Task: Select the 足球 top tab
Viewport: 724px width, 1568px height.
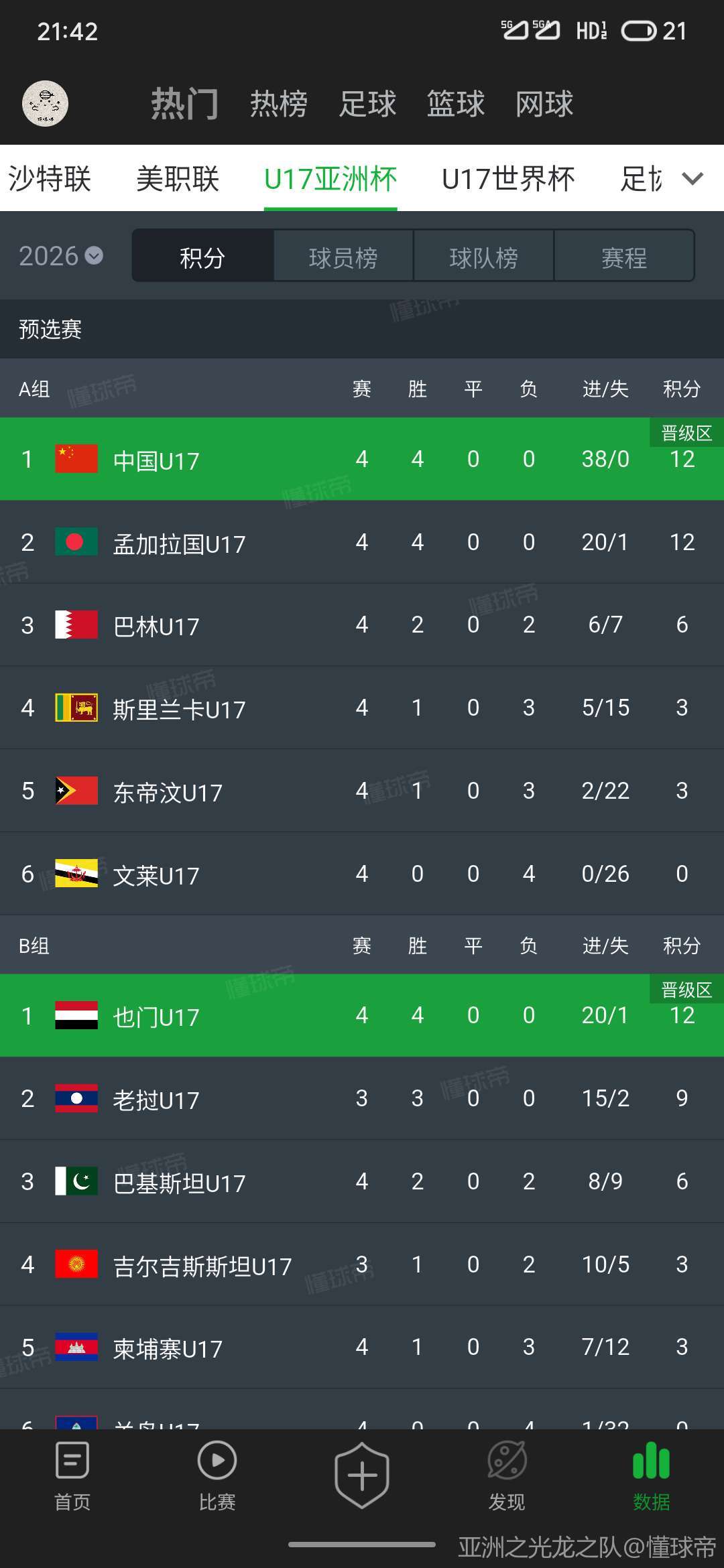Action: (x=367, y=104)
